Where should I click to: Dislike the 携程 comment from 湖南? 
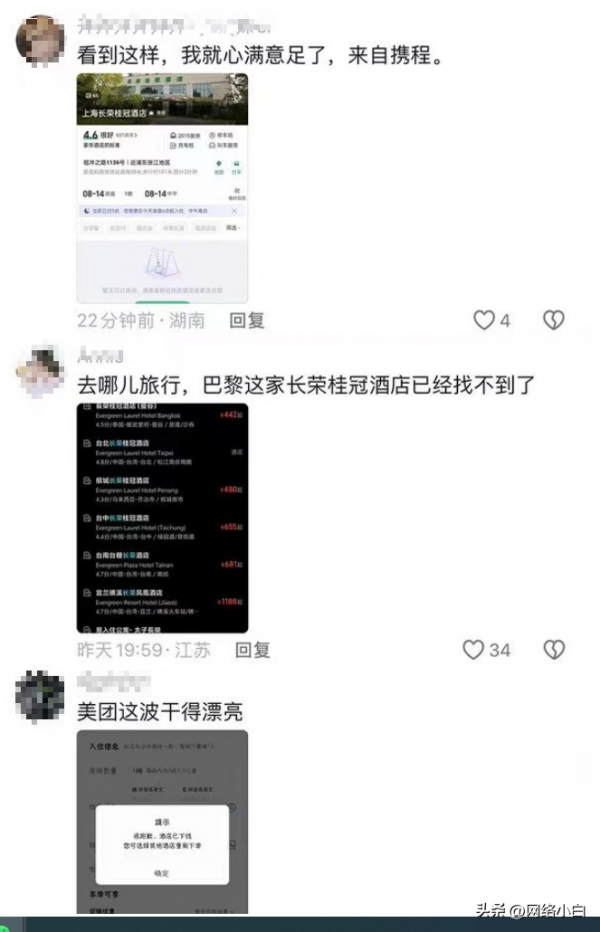pos(553,320)
